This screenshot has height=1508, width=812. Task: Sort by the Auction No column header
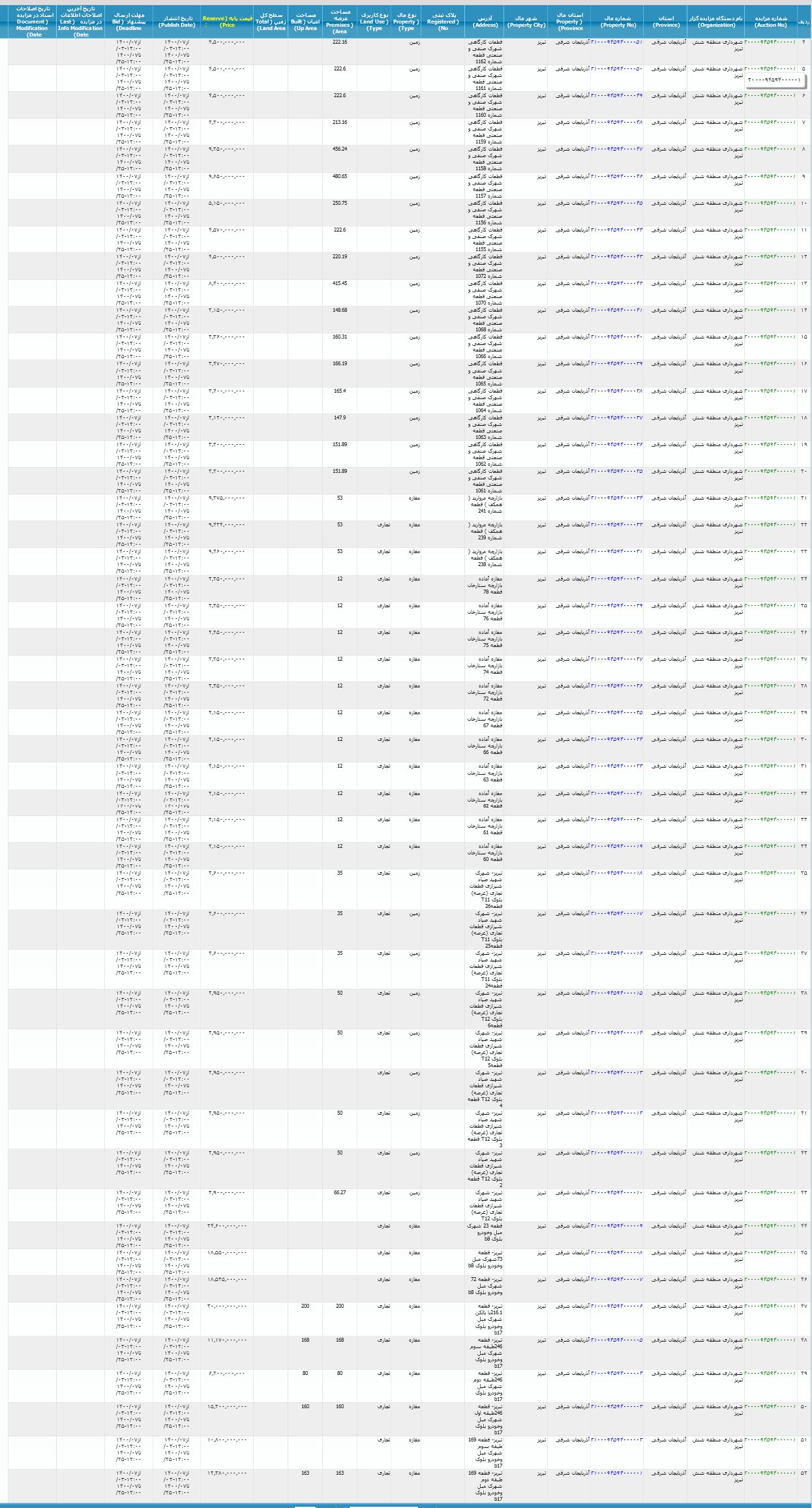pos(770,22)
